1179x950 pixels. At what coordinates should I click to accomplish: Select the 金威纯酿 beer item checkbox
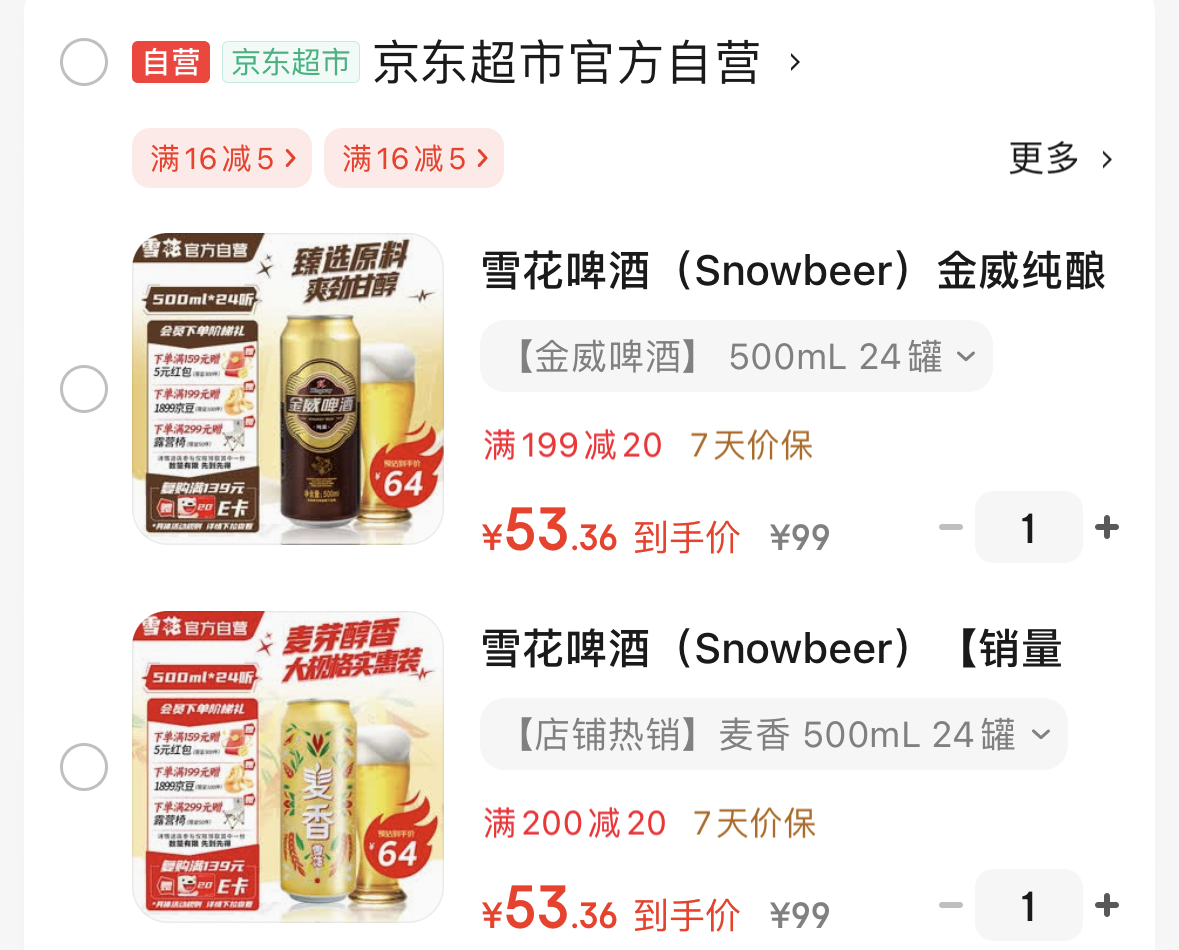pos(84,389)
